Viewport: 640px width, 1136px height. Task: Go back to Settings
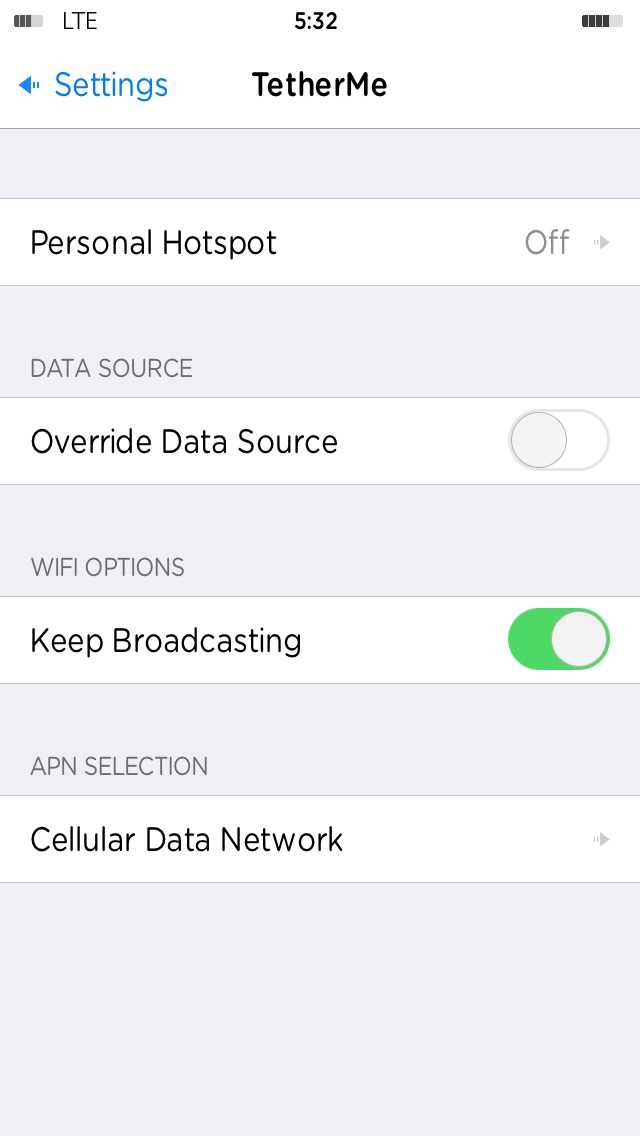[95, 85]
